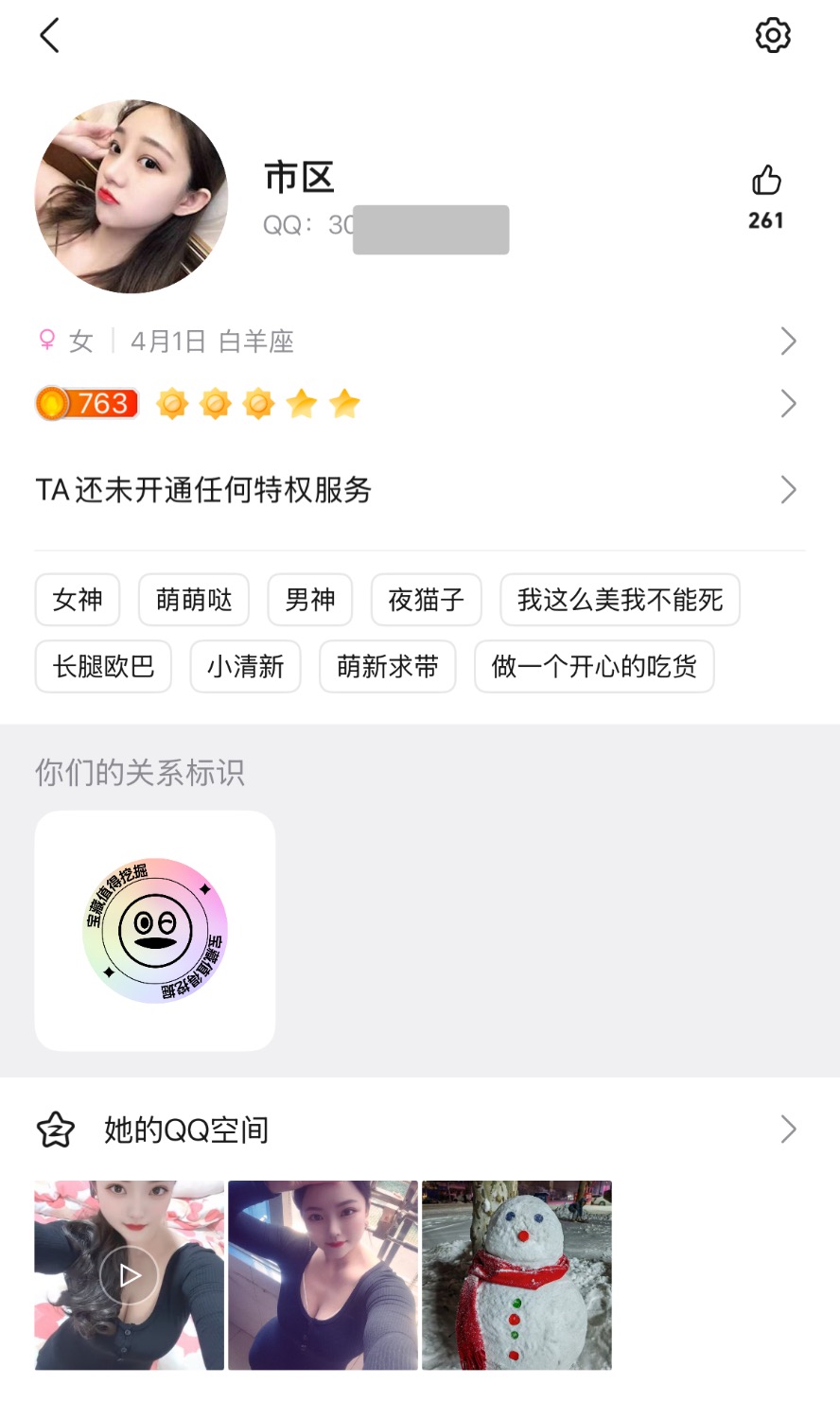
Task: Tap the 我这么美我不能死 tag
Action: pyautogui.click(x=620, y=600)
